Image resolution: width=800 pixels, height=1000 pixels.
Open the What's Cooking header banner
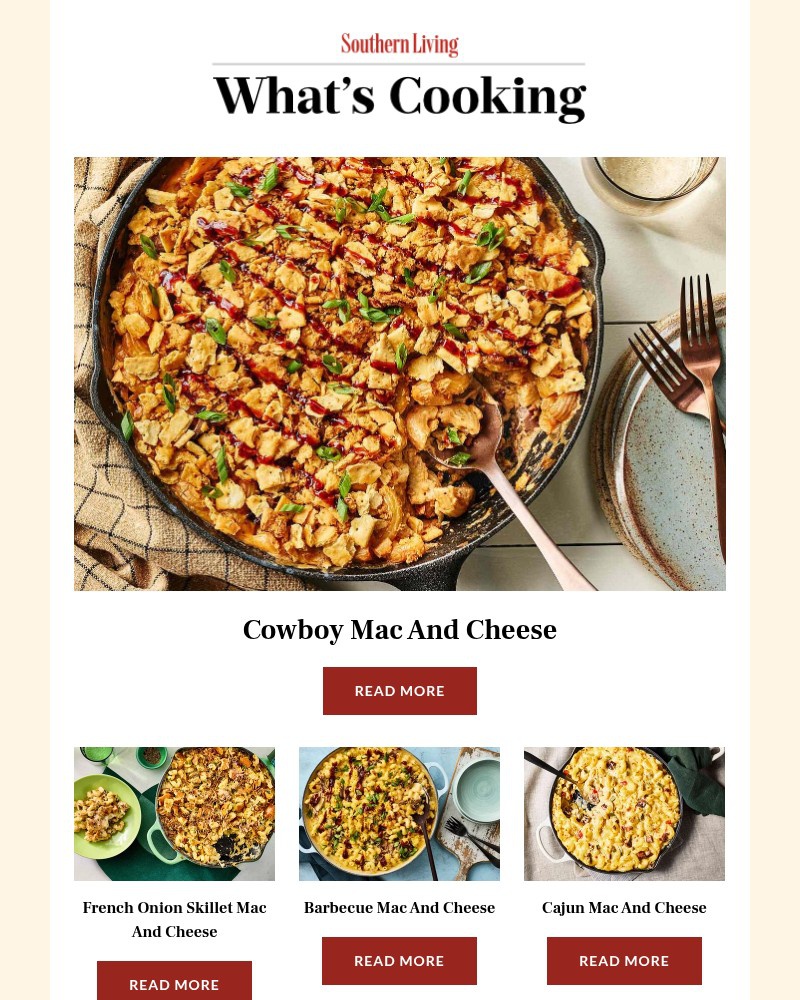(400, 97)
